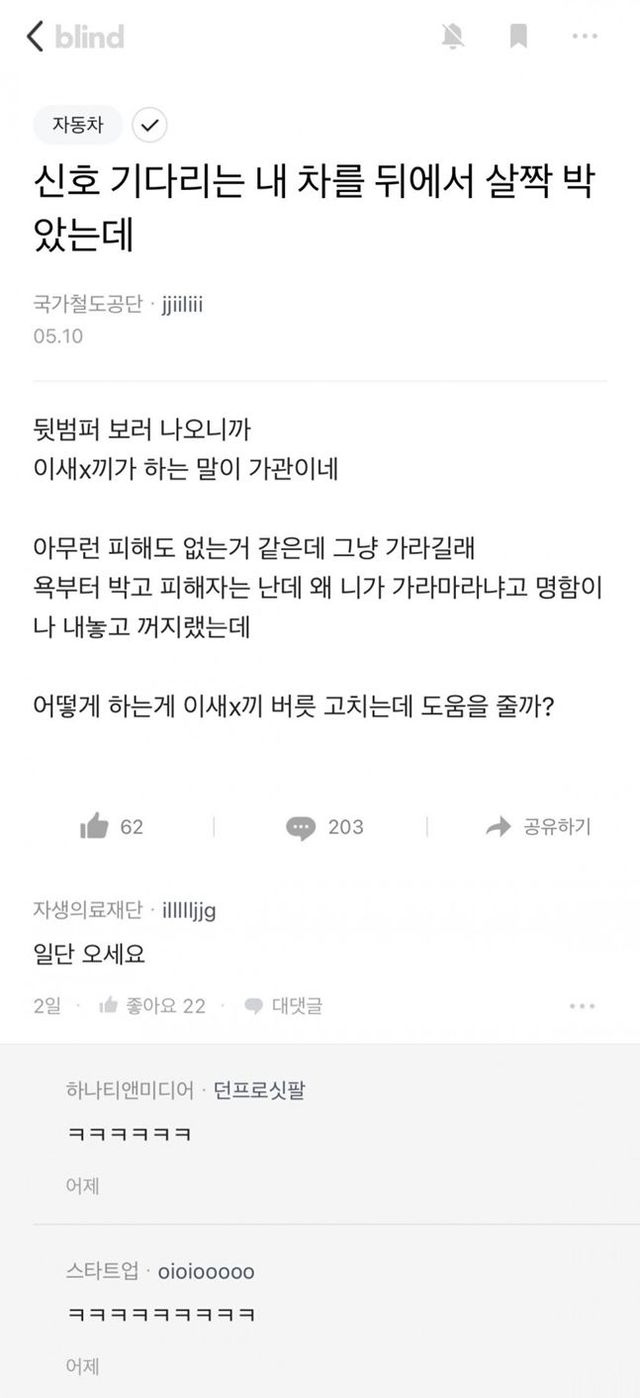Open the 203 comments
Image resolution: width=640 pixels, height=1398 pixels.
coord(324,827)
